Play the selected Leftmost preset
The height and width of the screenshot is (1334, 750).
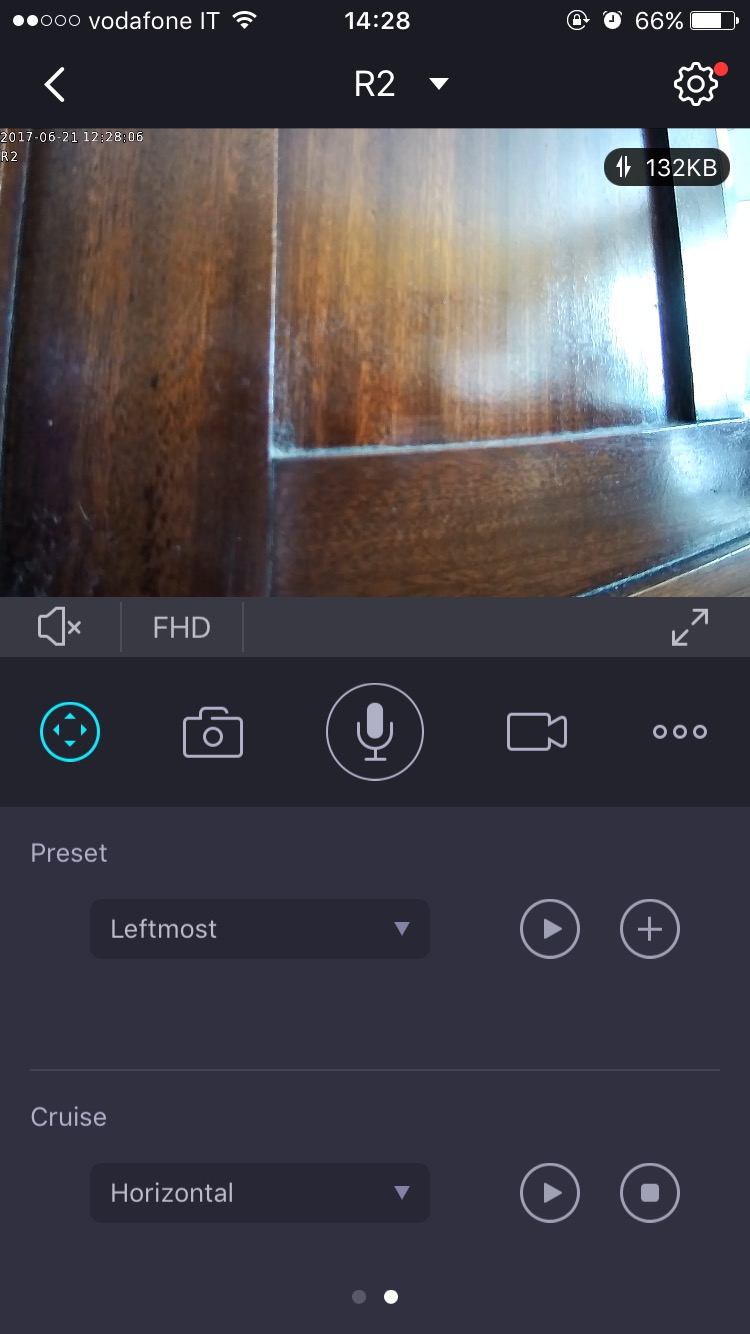[550, 929]
